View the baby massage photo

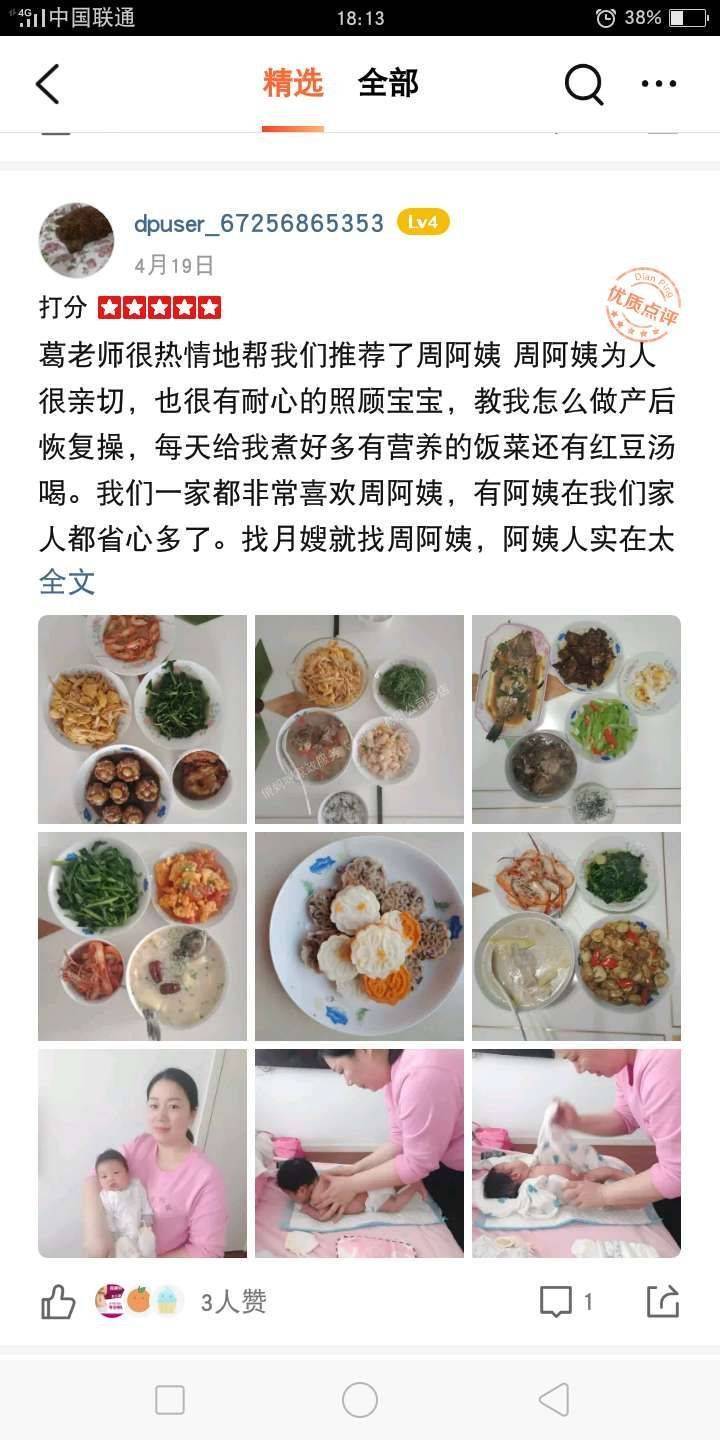[359, 1152]
